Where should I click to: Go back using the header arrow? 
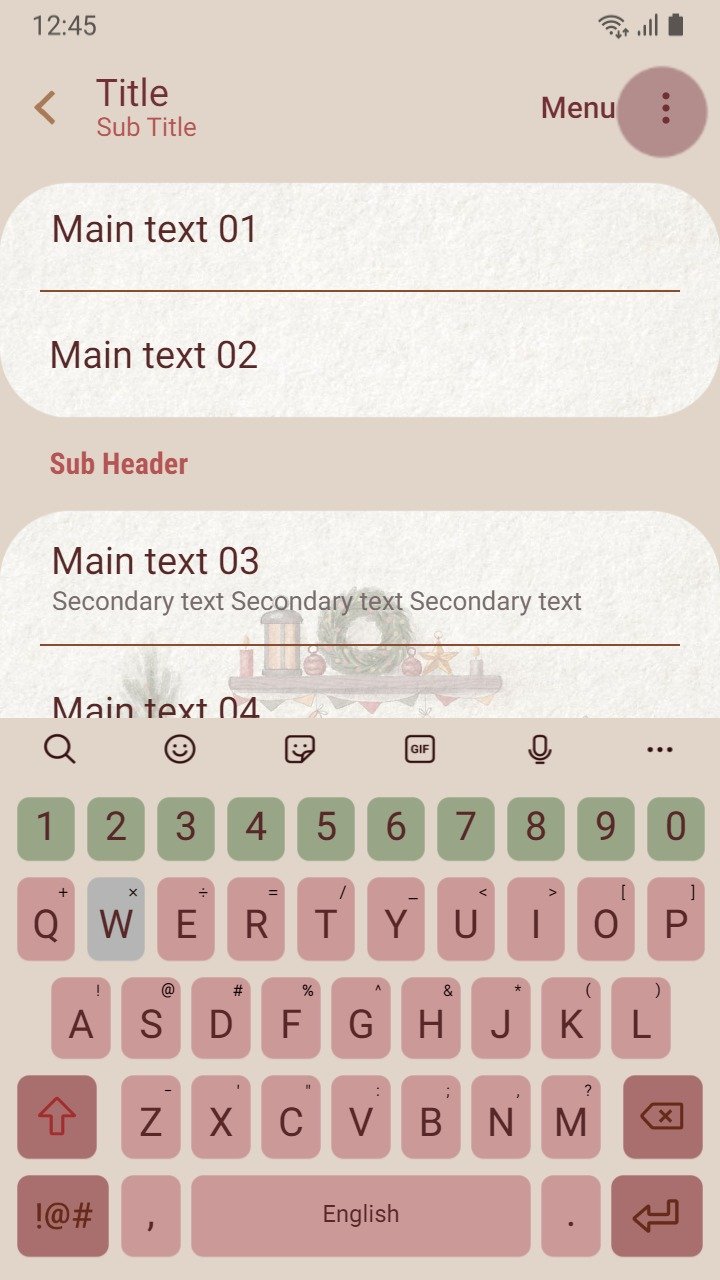45,108
